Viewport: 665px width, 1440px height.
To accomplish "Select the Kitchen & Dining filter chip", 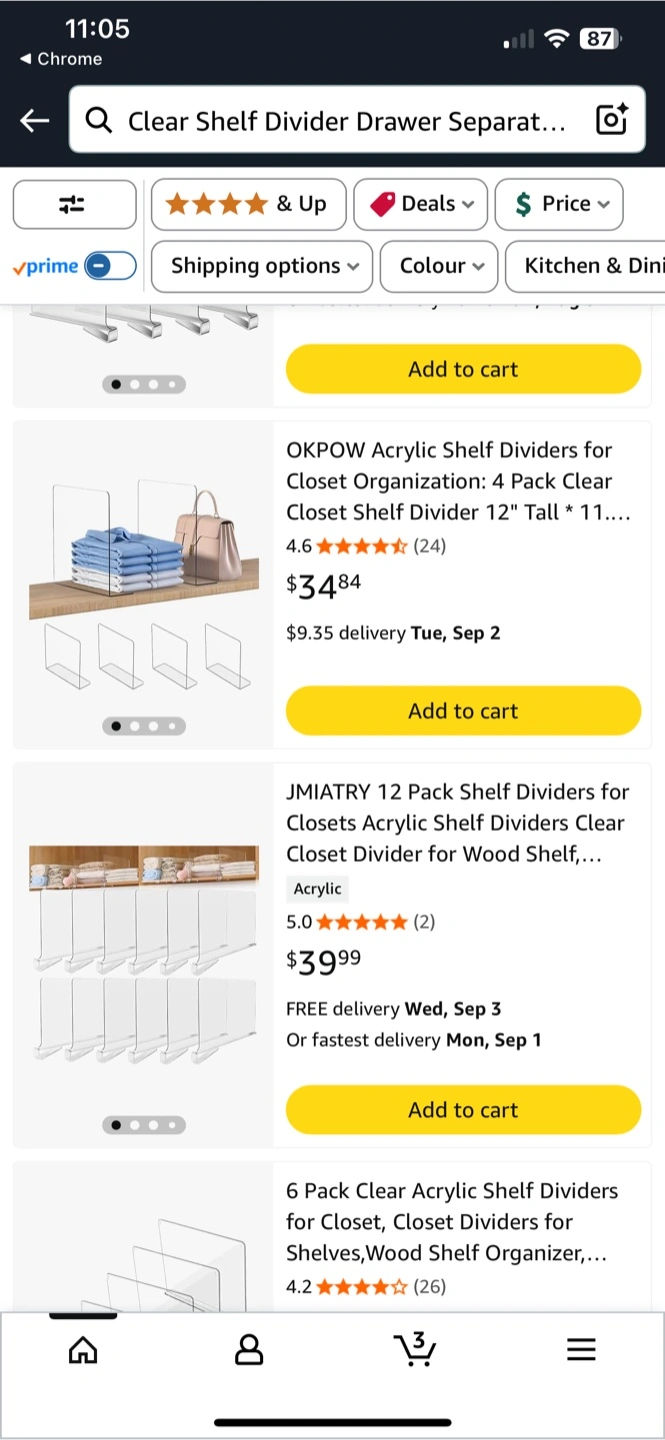I will [590, 266].
